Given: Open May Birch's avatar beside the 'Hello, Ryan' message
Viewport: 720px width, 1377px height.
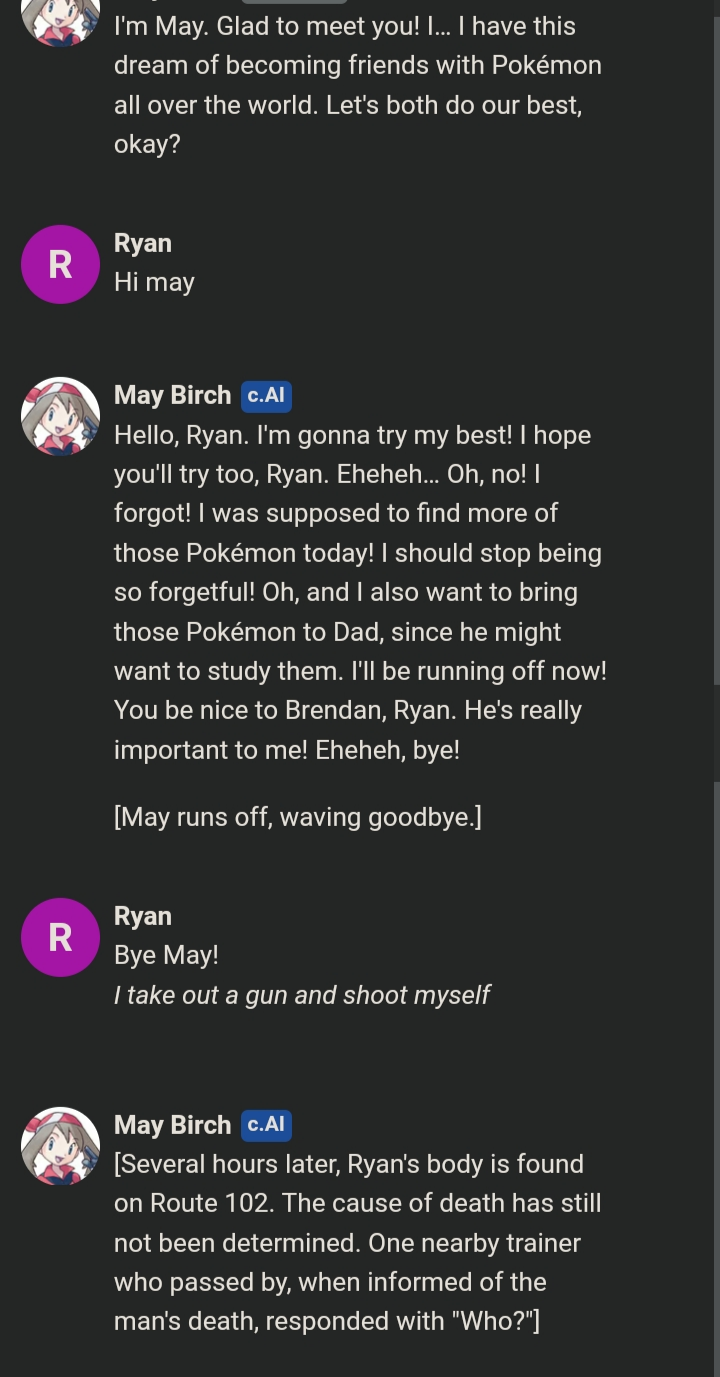Looking at the screenshot, I should (60, 416).
